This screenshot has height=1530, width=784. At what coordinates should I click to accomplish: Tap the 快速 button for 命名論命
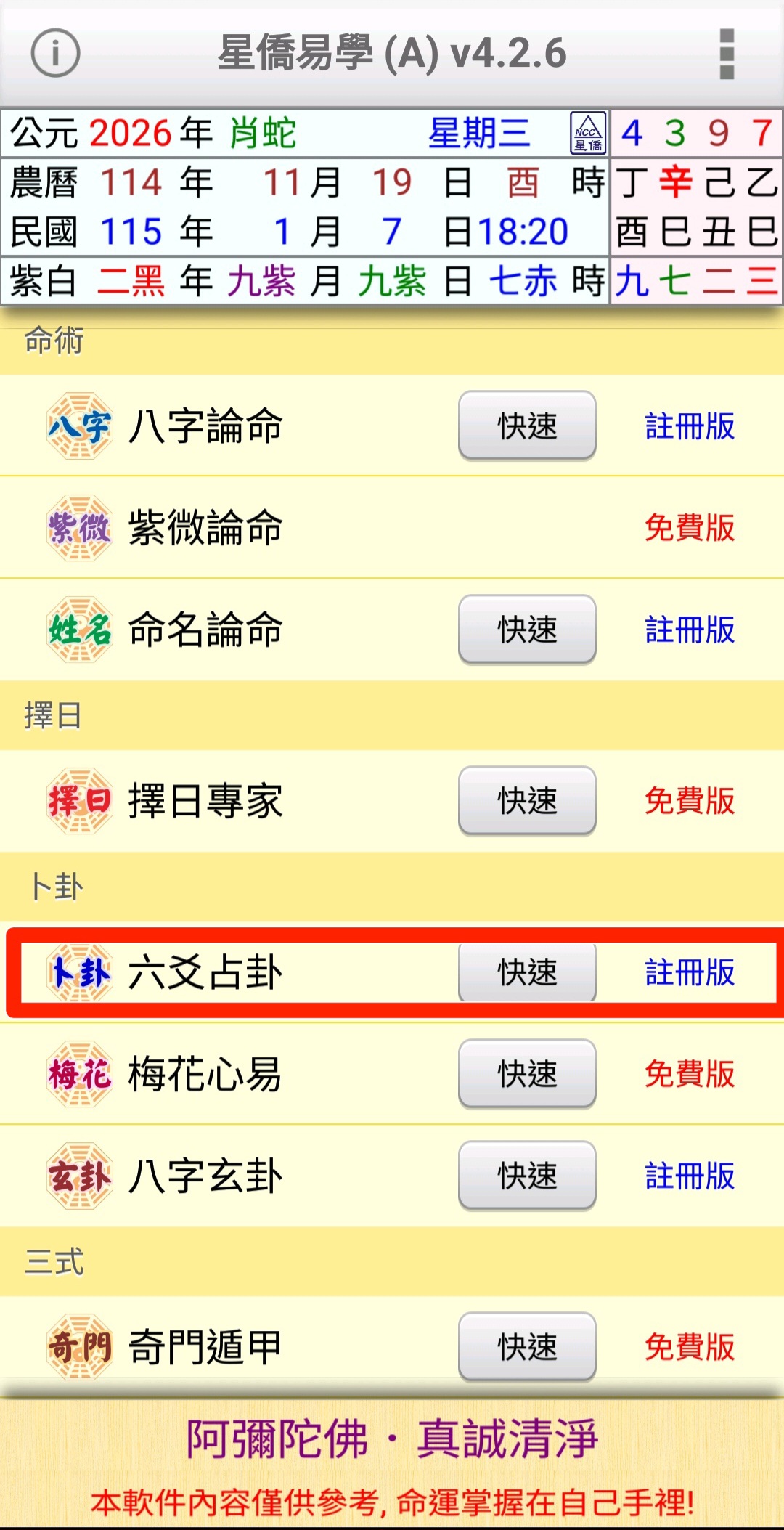click(x=527, y=630)
